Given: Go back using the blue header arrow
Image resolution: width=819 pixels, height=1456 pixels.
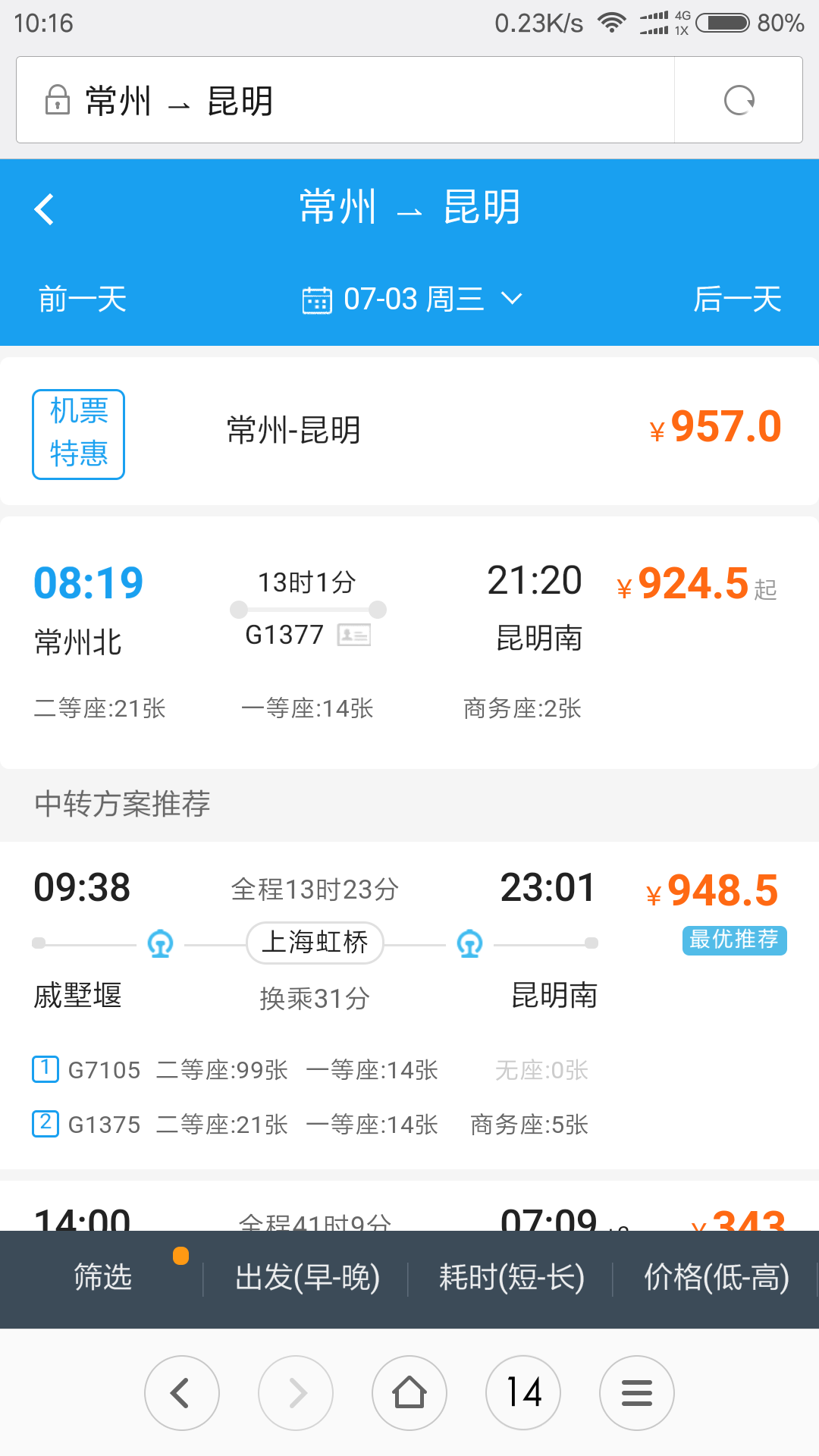Looking at the screenshot, I should click(45, 209).
